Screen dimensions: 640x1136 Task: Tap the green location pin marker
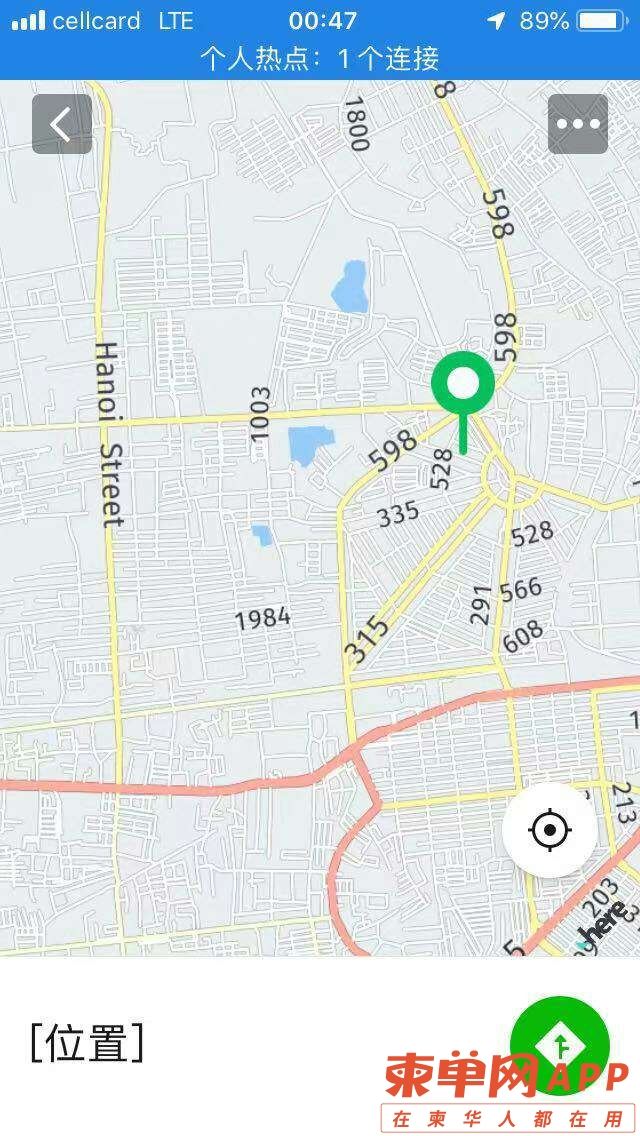click(463, 385)
